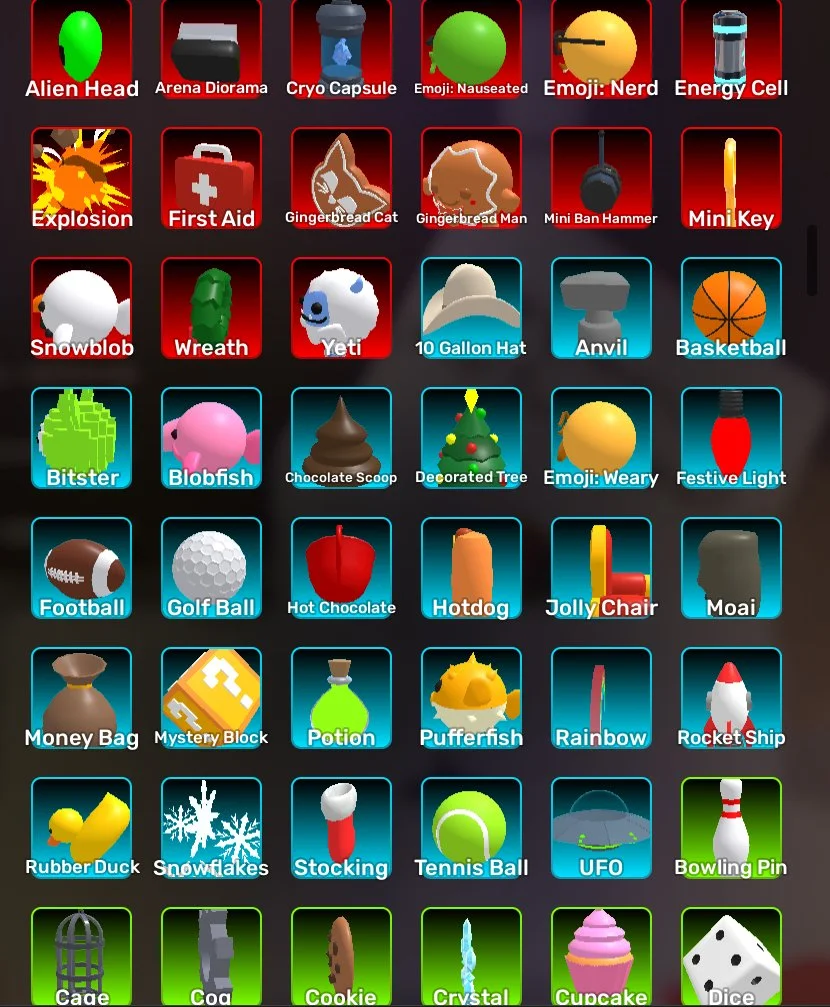
Task: Tap the Decorated Tree item
Action: 471,438
